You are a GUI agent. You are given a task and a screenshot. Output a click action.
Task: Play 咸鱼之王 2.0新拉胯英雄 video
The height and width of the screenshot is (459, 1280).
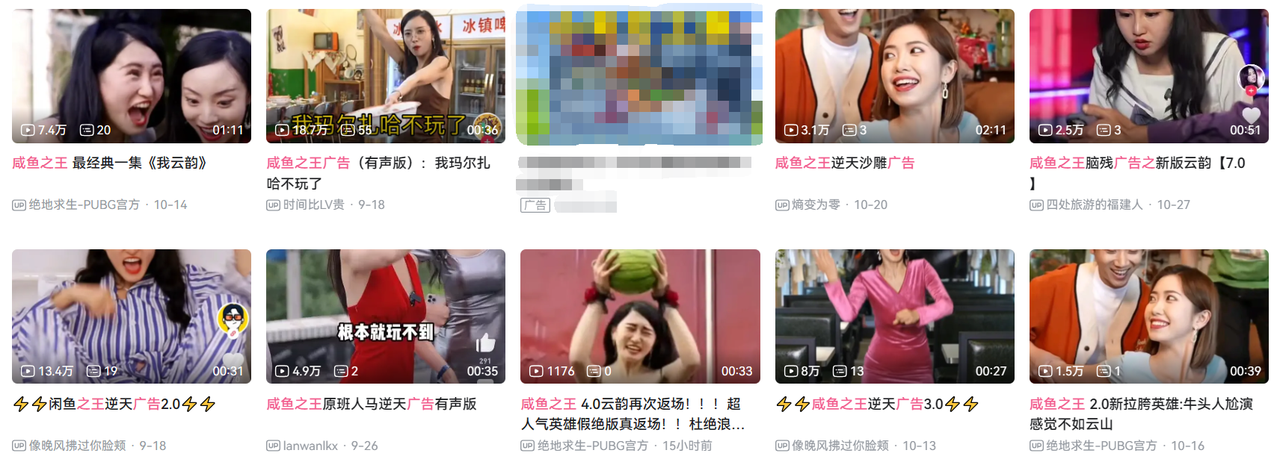coord(1148,316)
